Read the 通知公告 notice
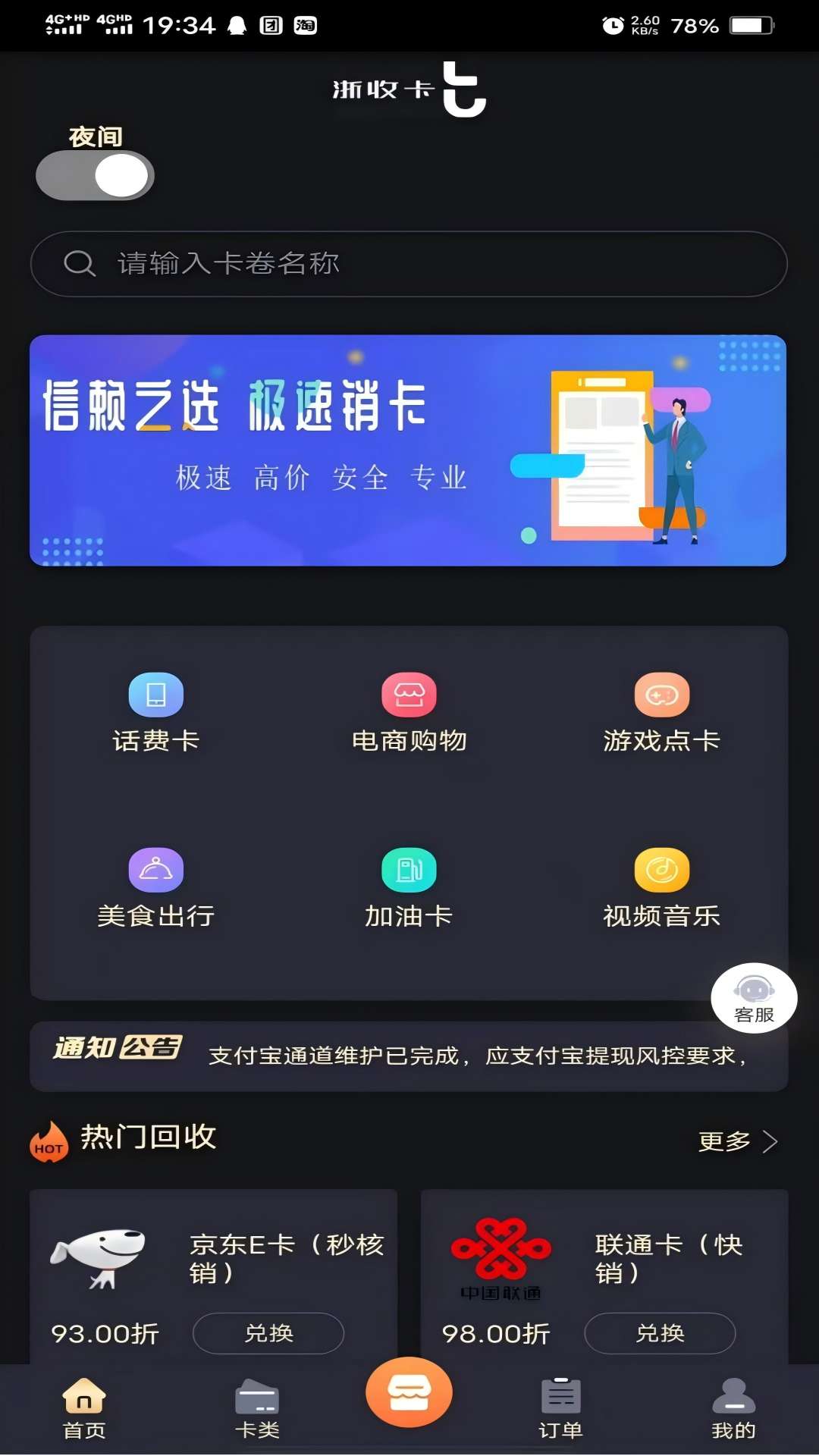Image resolution: width=819 pixels, height=1456 pixels. coord(409,1056)
